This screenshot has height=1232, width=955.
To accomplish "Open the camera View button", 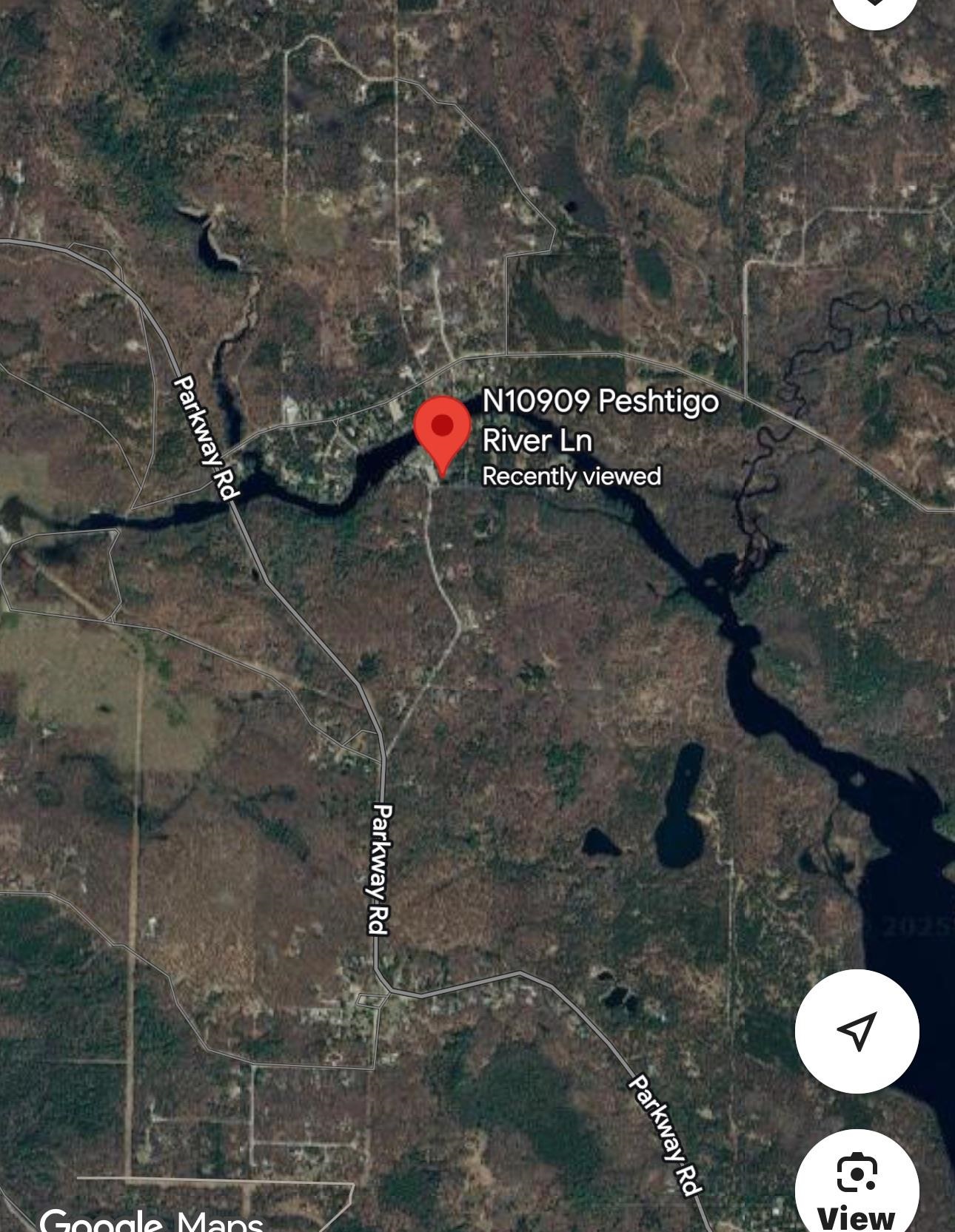I will pyautogui.click(x=857, y=1186).
